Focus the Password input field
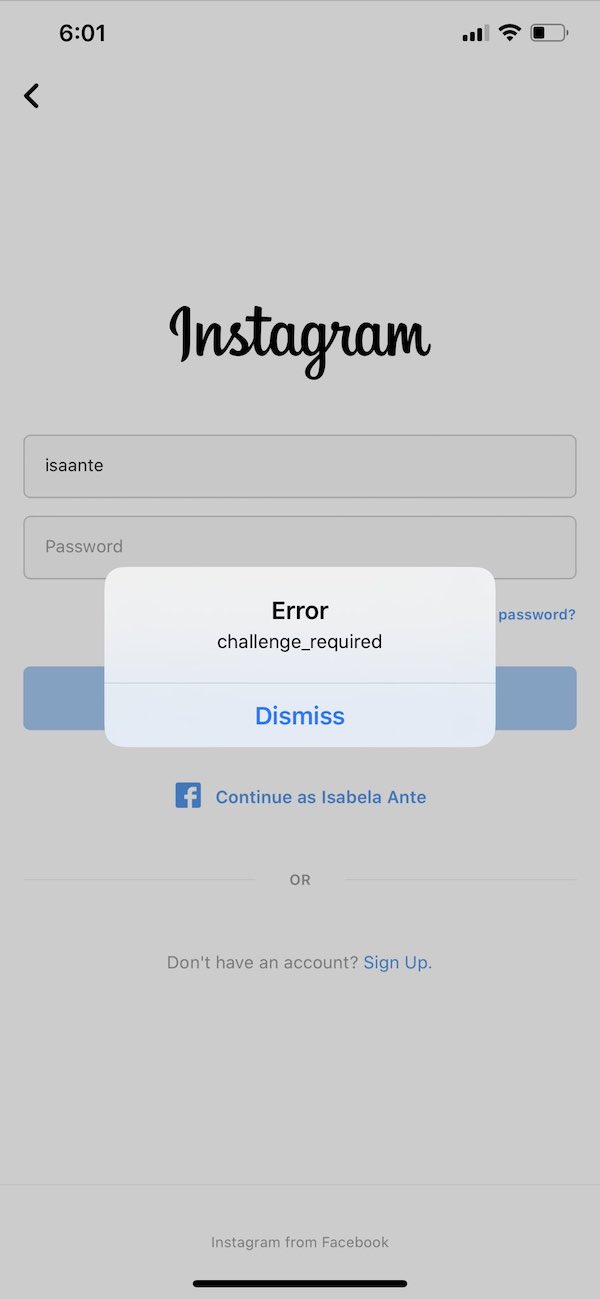600x1299 pixels. click(300, 546)
